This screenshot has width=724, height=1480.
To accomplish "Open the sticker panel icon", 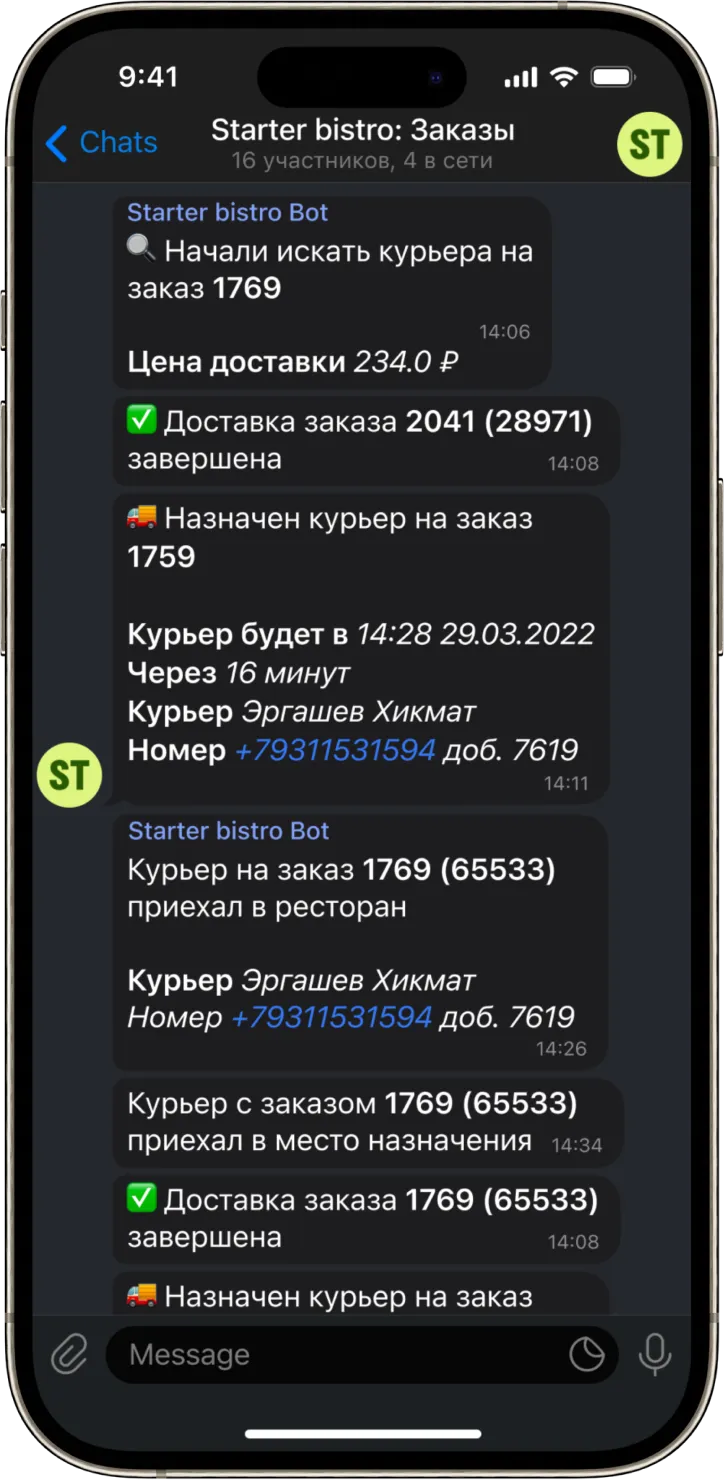I will click(587, 1355).
